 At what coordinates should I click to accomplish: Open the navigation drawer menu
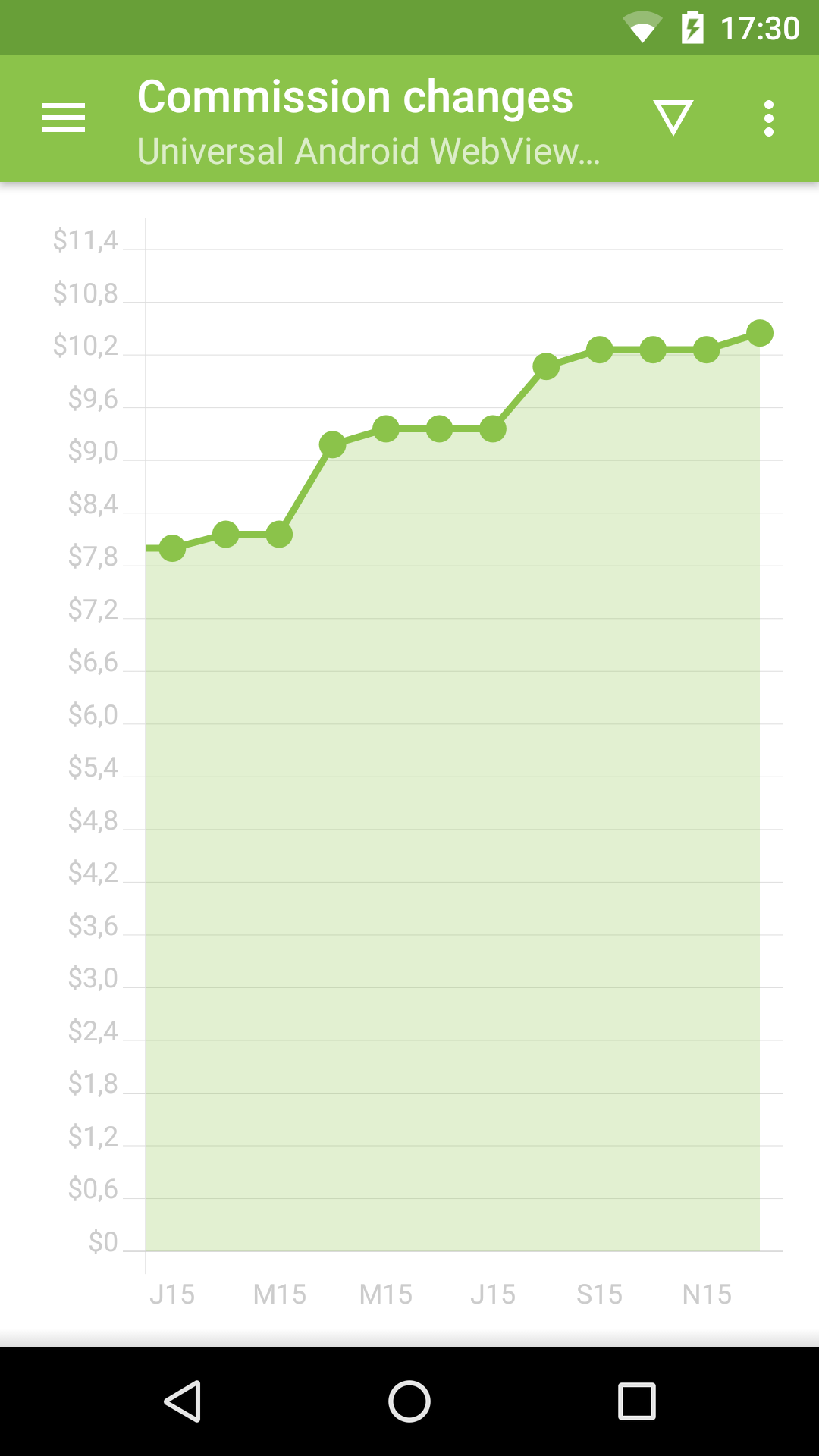pyautogui.click(x=64, y=118)
